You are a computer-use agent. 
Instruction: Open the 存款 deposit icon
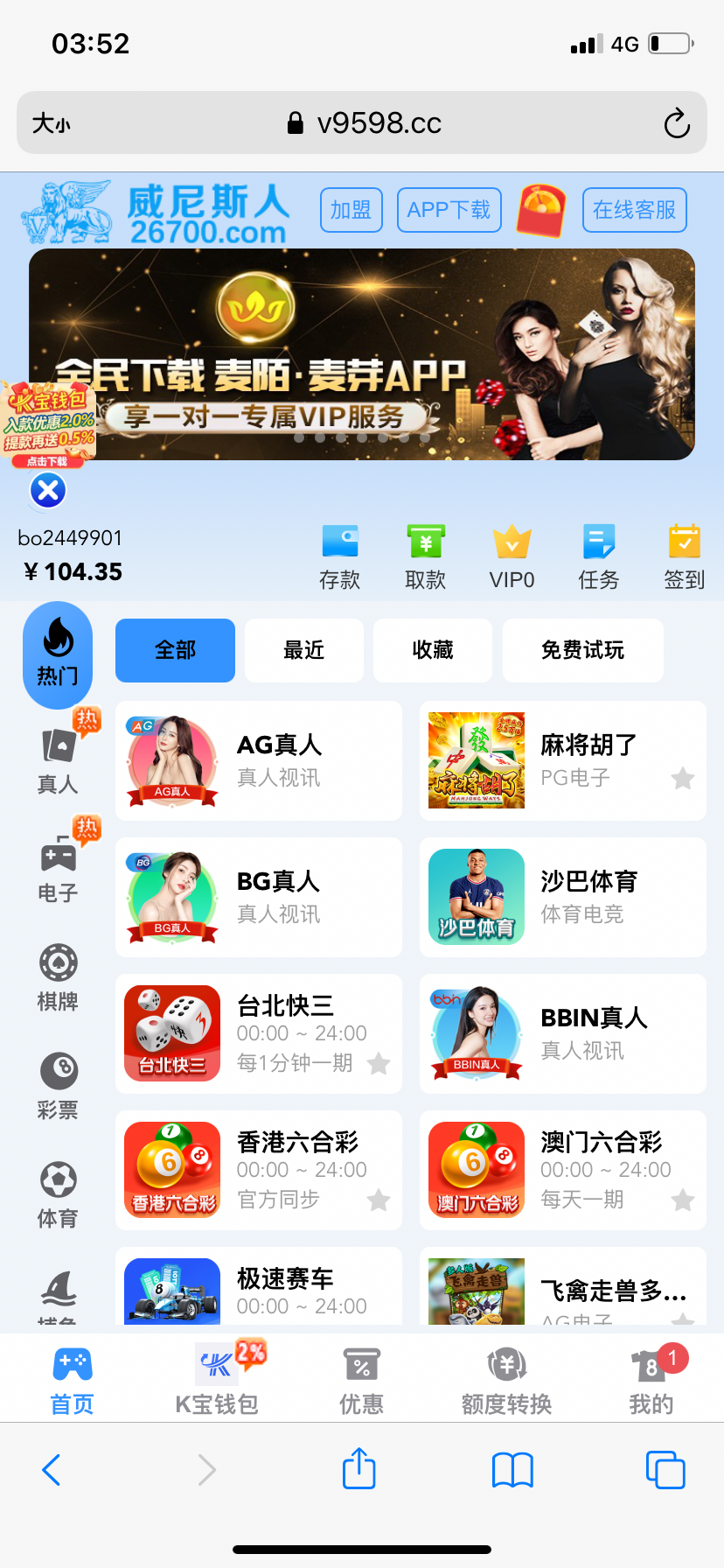pos(340,556)
